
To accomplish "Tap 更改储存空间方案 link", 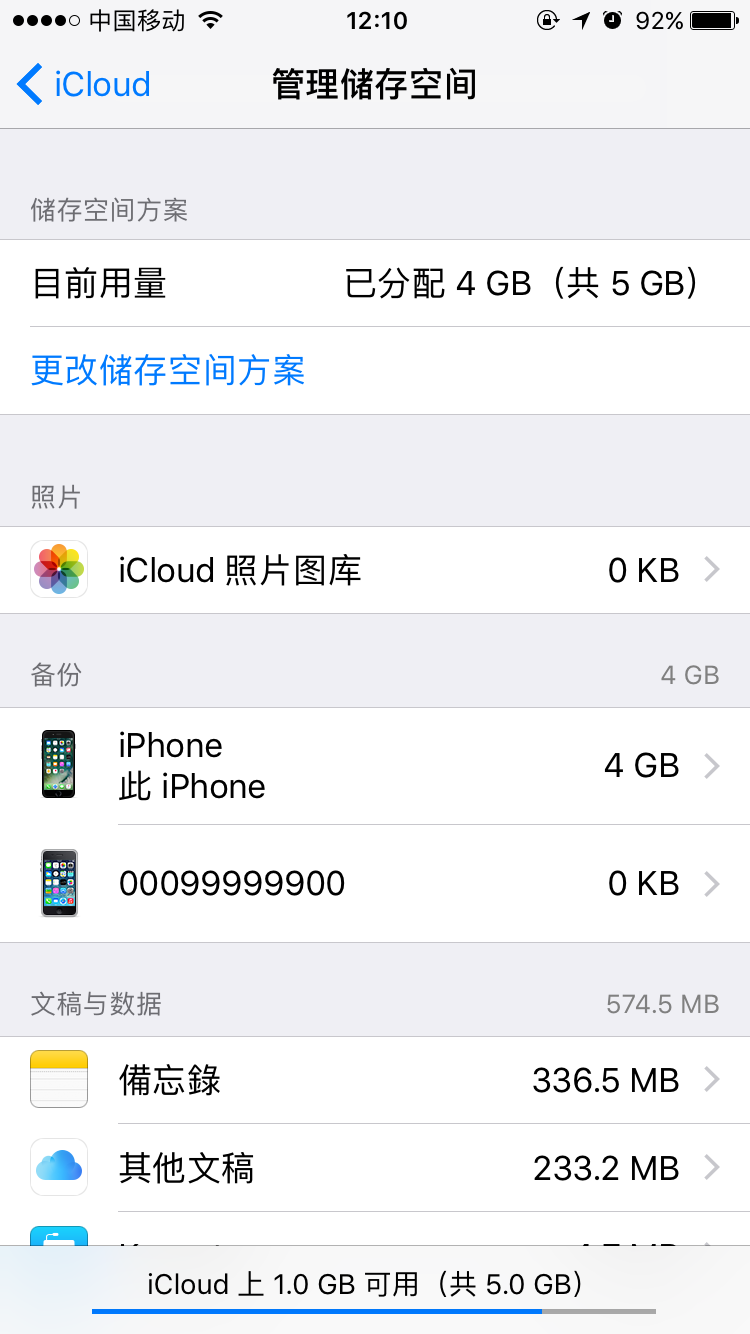I will 168,371.
